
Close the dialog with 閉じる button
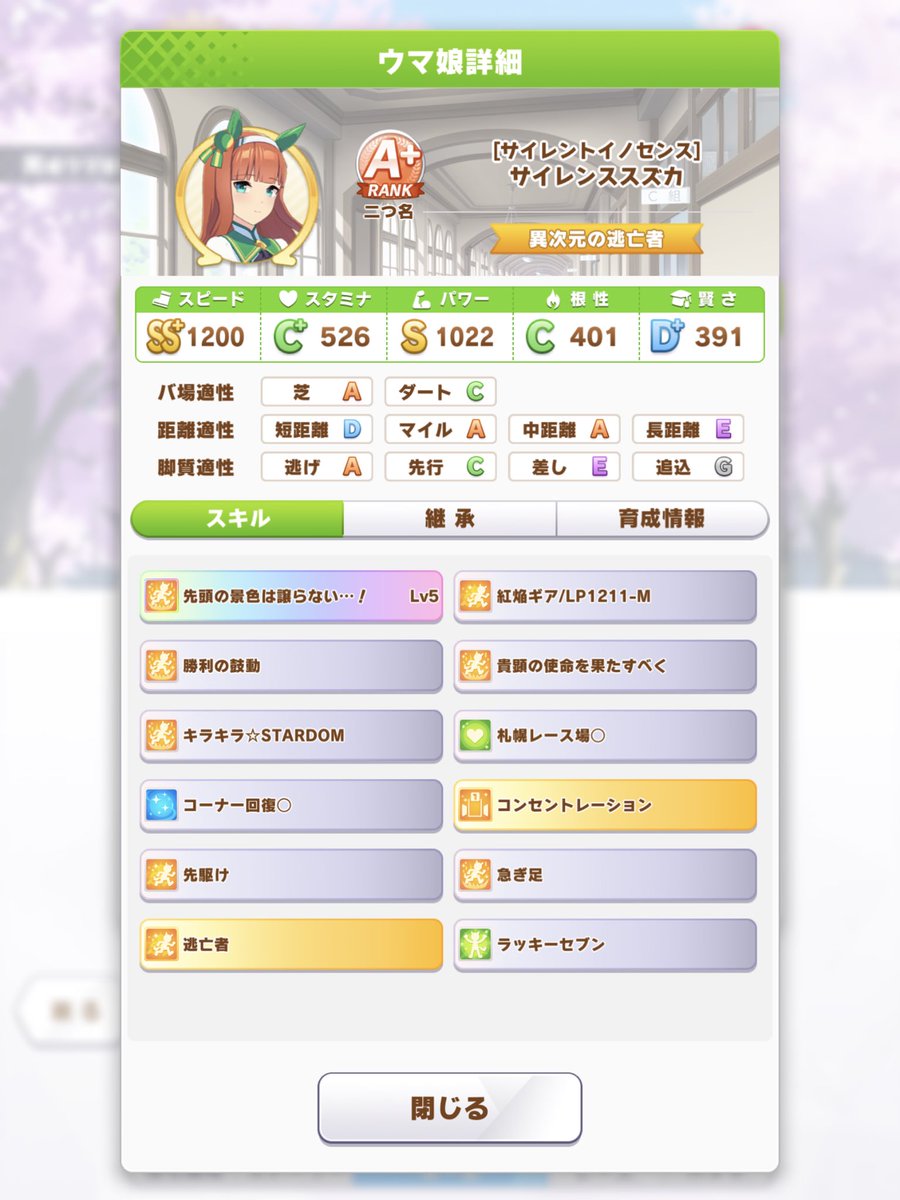click(x=450, y=1107)
